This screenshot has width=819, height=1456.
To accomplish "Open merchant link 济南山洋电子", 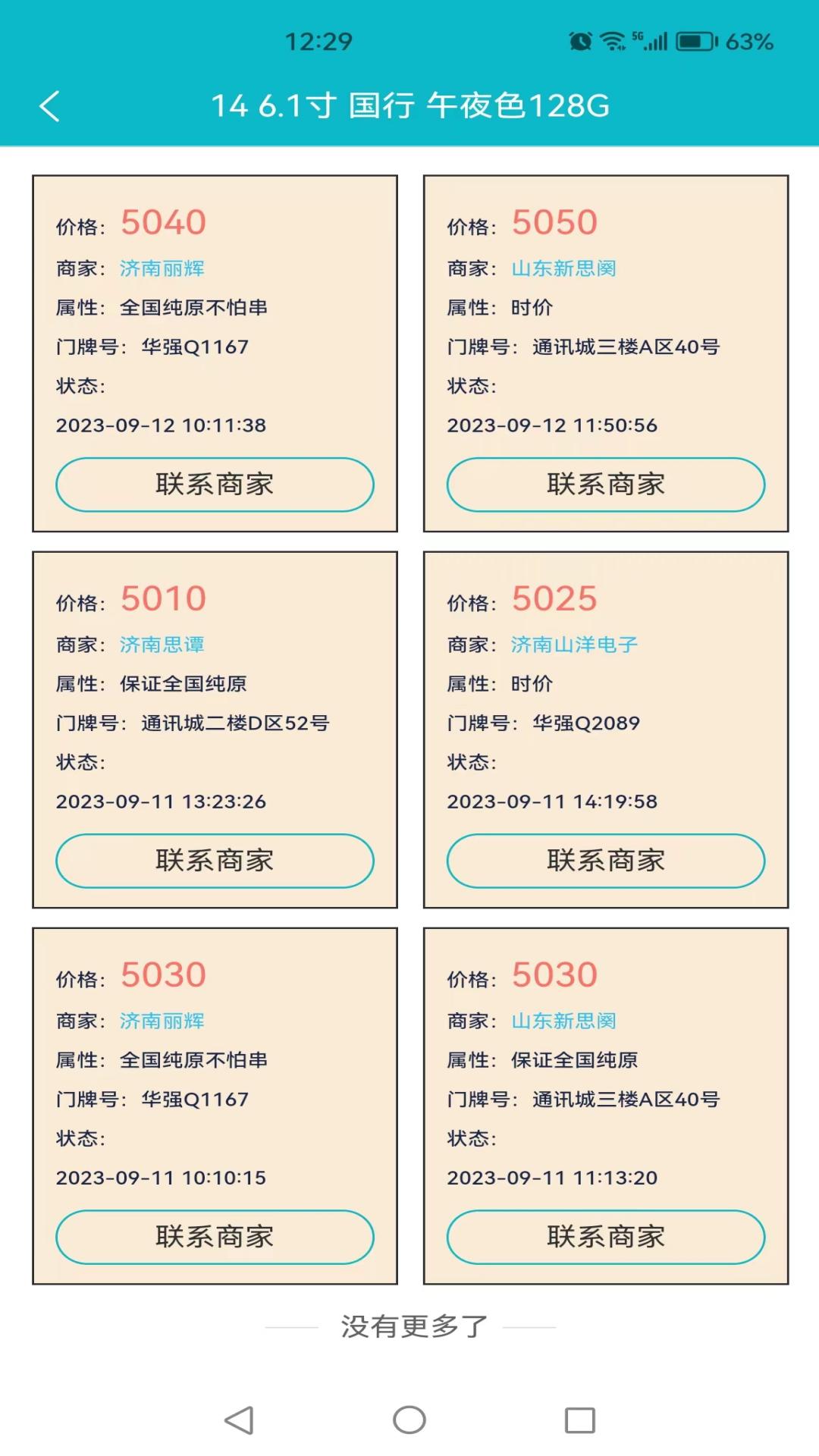I will tap(574, 645).
